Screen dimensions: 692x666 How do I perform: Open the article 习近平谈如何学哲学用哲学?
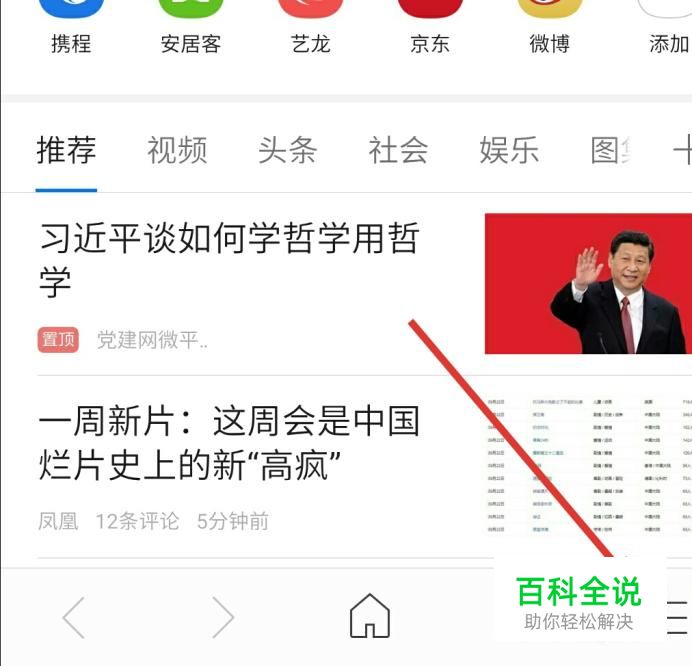tap(229, 259)
